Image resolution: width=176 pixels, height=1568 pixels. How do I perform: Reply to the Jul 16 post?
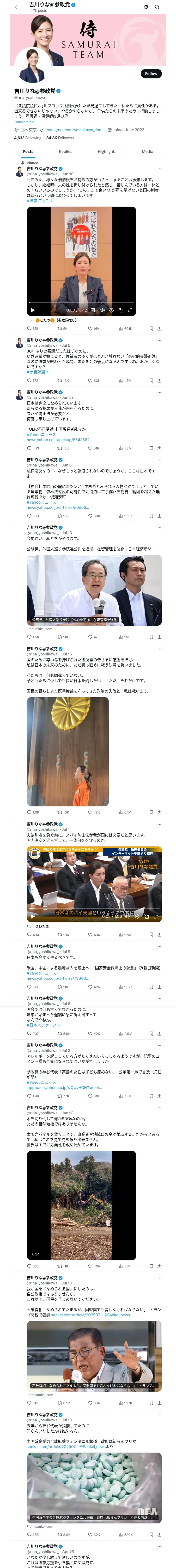(x=30, y=812)
